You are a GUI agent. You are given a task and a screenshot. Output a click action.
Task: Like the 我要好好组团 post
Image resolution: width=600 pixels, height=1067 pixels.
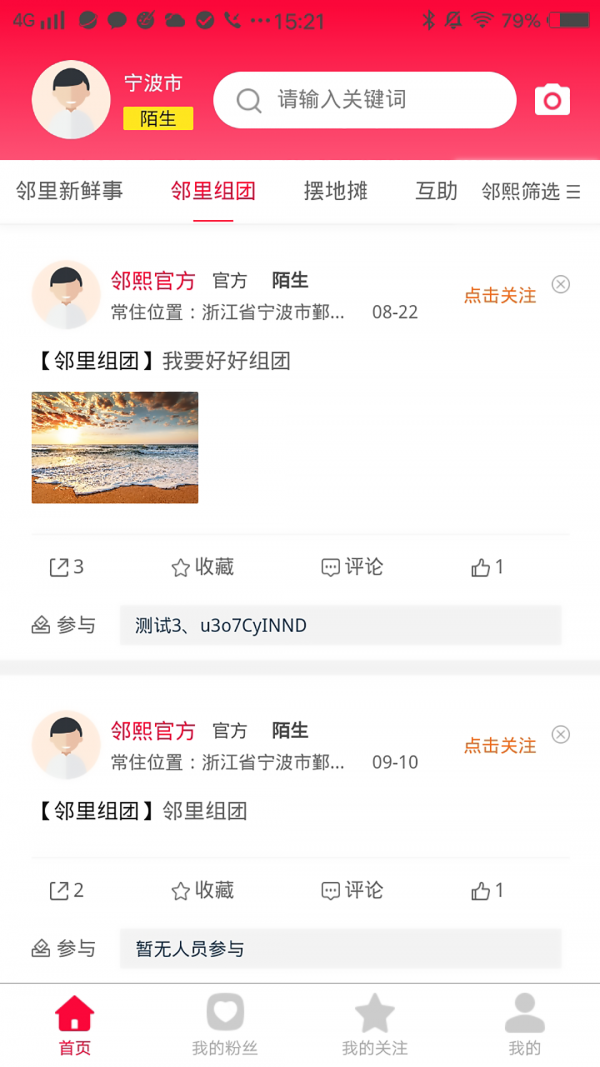(487, 567)
